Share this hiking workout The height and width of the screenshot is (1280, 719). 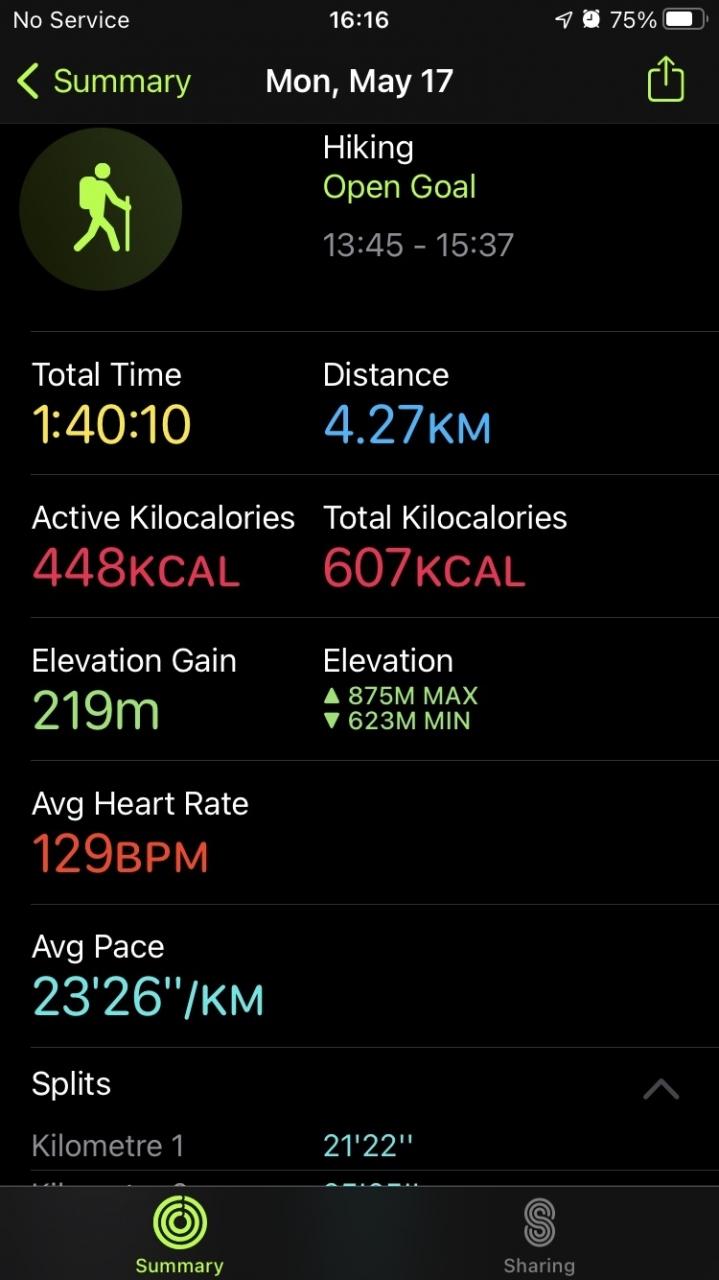666,79
